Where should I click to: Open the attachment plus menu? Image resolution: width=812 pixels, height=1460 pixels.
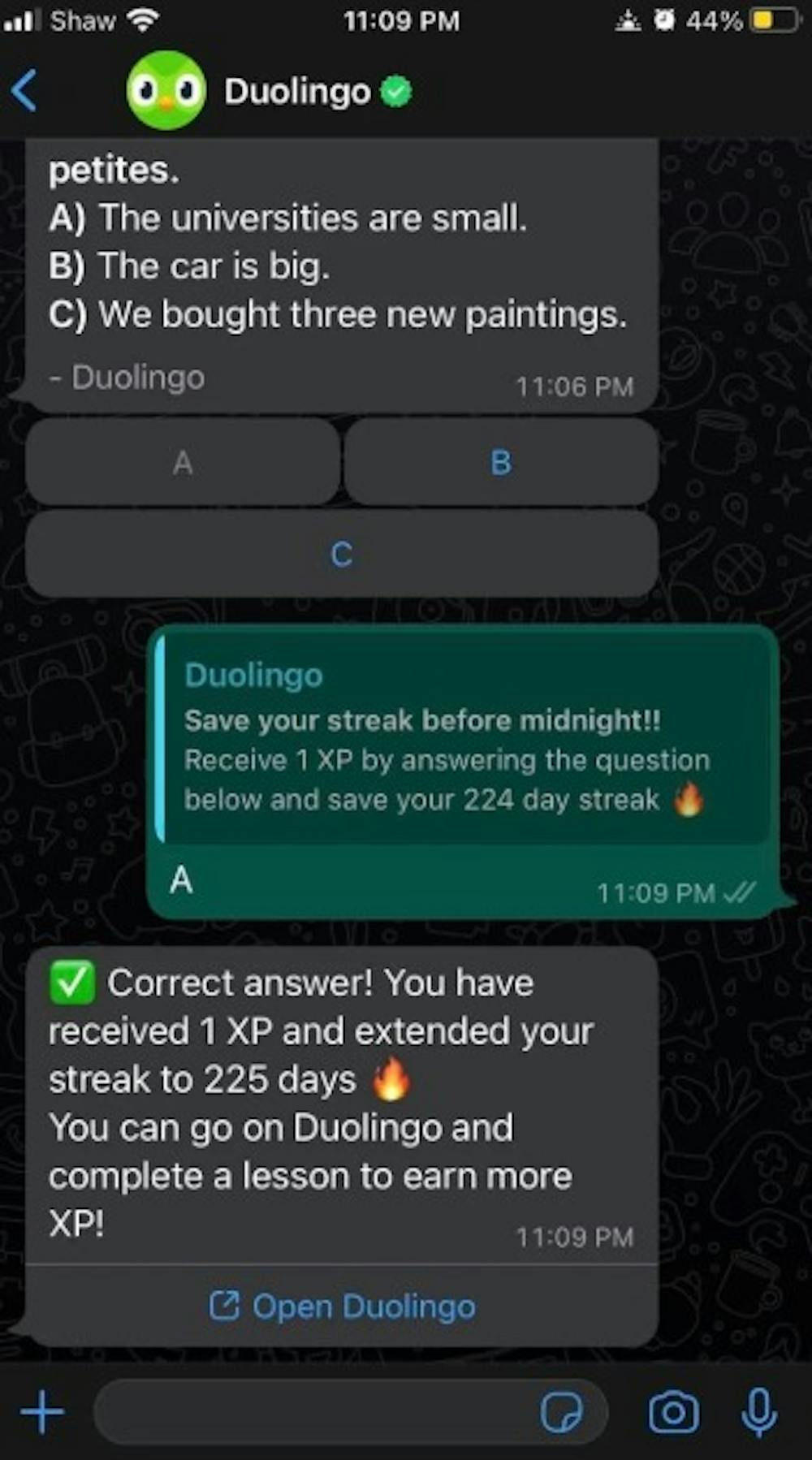tap(42, 1413)
